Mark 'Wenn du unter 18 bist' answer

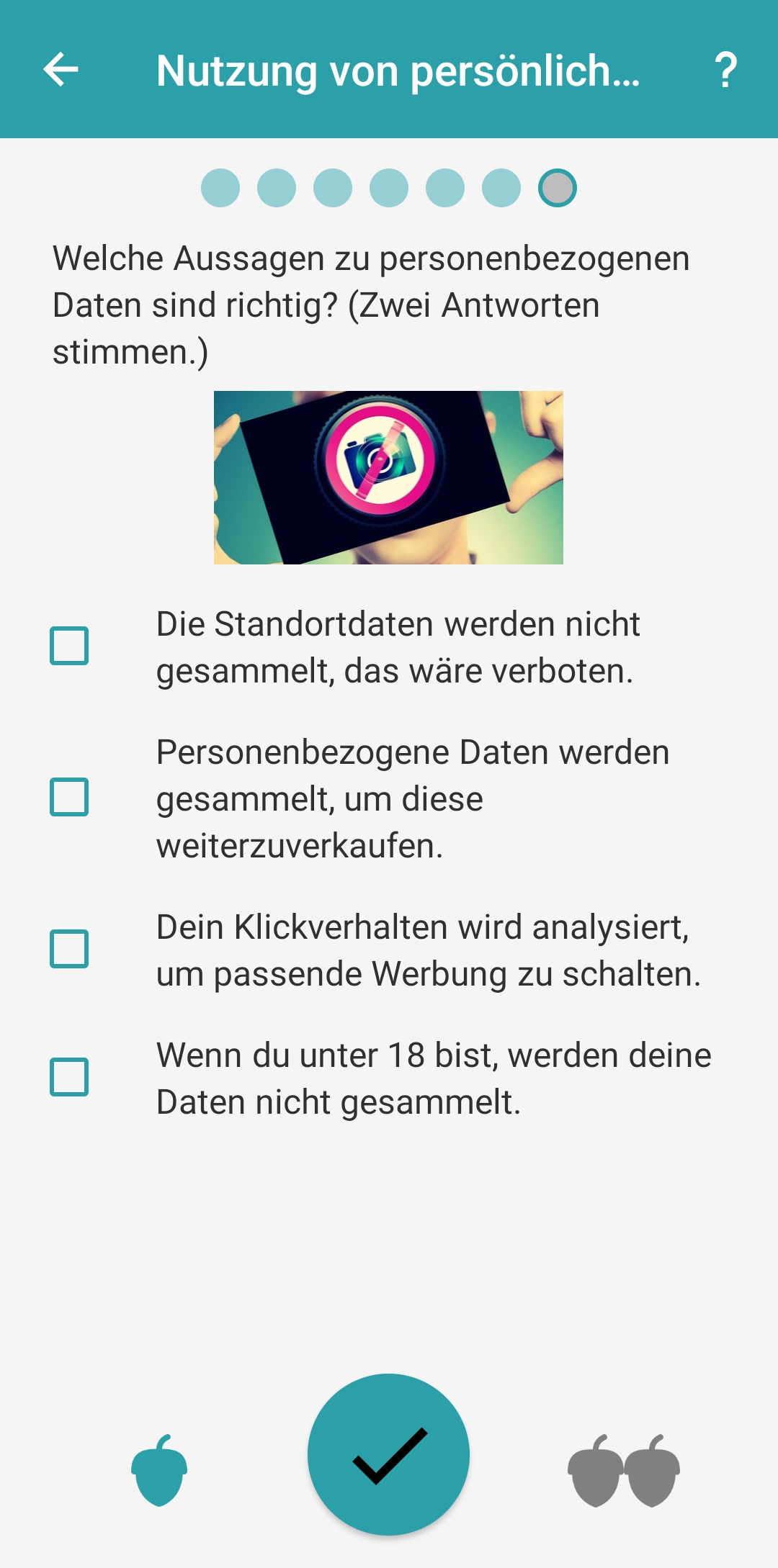tap(69, 1077)
